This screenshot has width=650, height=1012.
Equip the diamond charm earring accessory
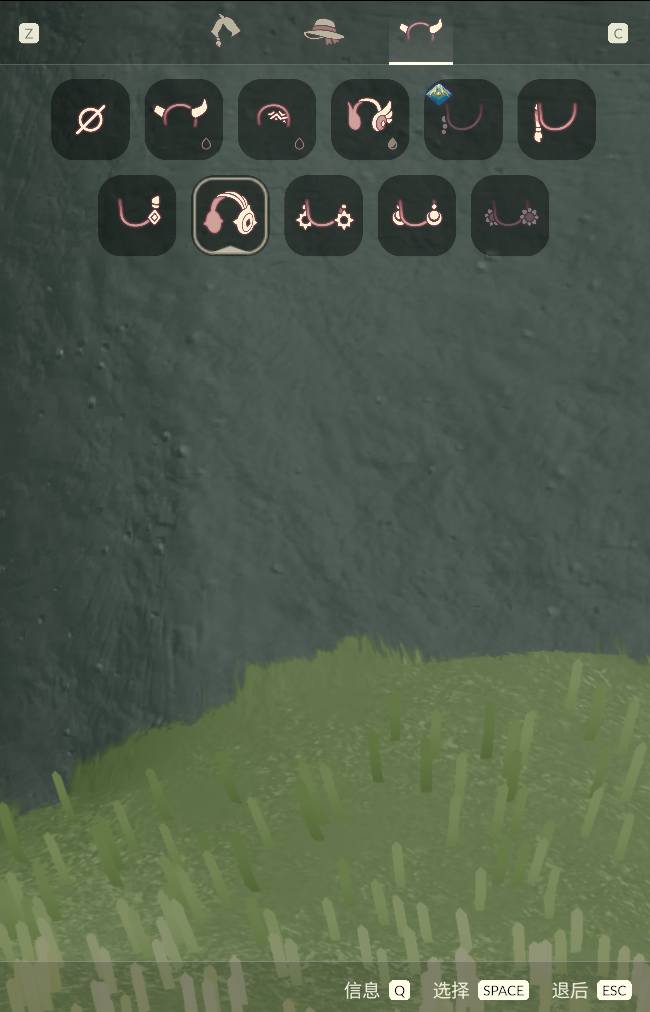coord(137,216)
